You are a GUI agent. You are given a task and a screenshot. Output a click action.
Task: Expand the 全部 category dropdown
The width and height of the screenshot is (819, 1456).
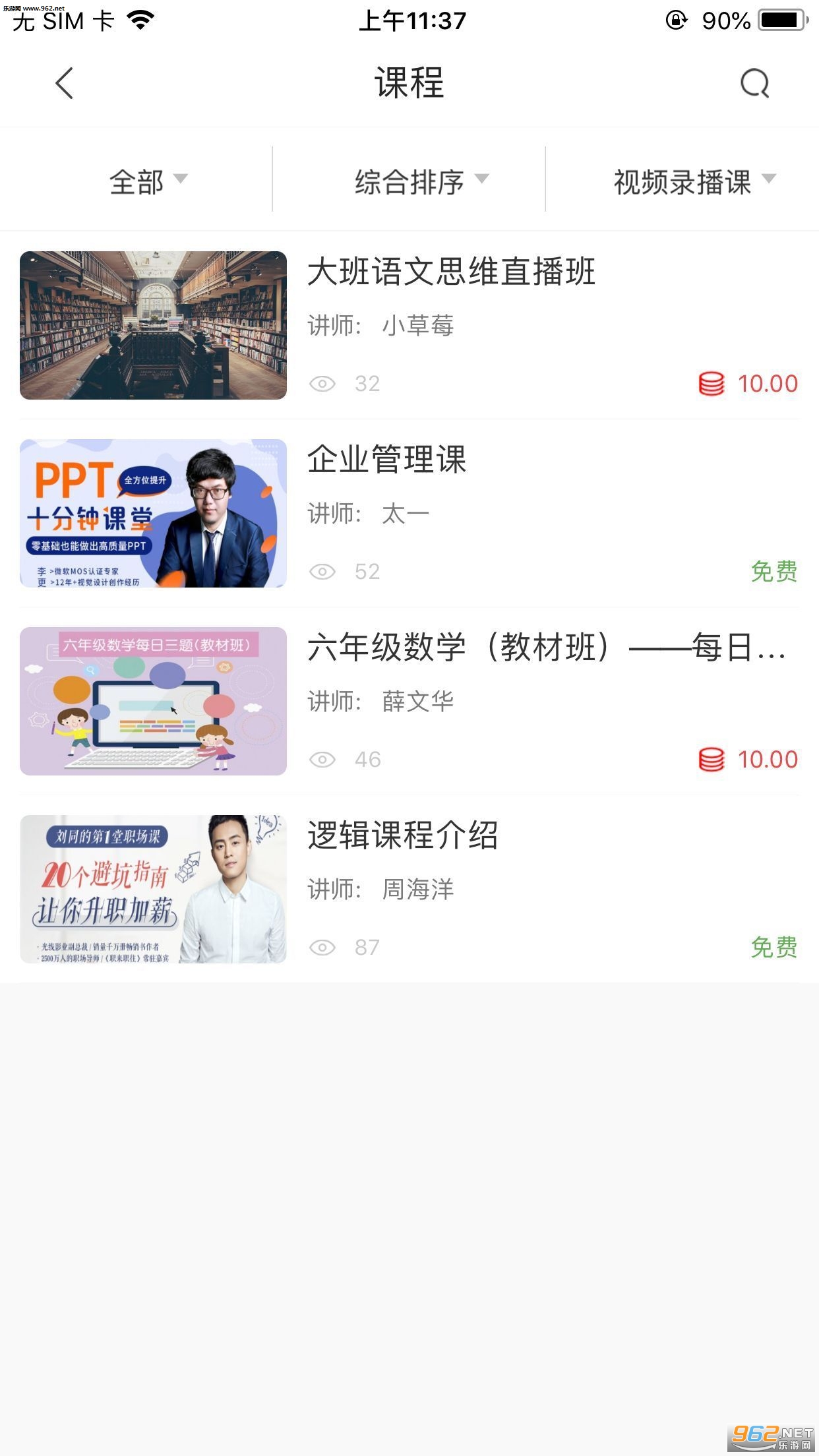(x=148, y=181)
